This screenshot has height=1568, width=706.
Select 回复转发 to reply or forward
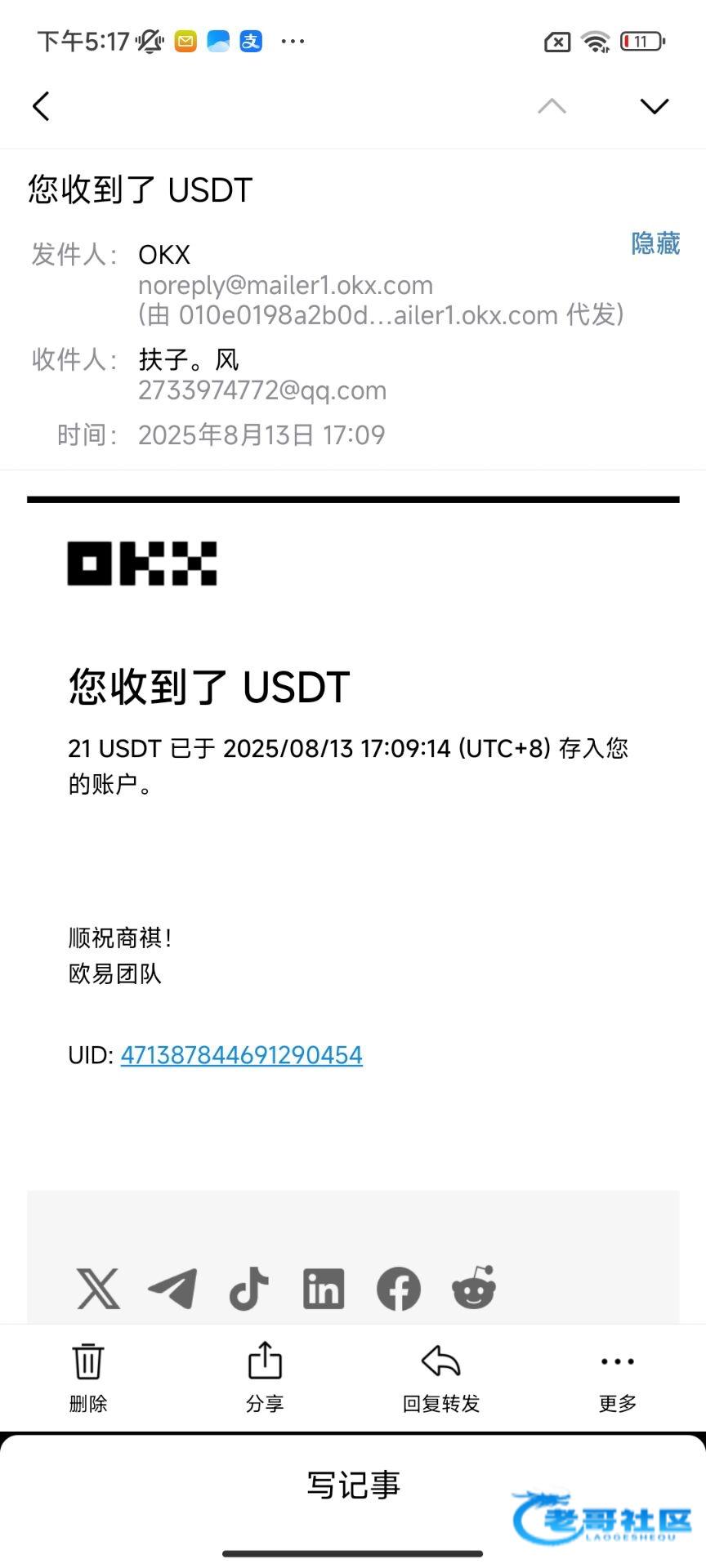(441, 1378)
